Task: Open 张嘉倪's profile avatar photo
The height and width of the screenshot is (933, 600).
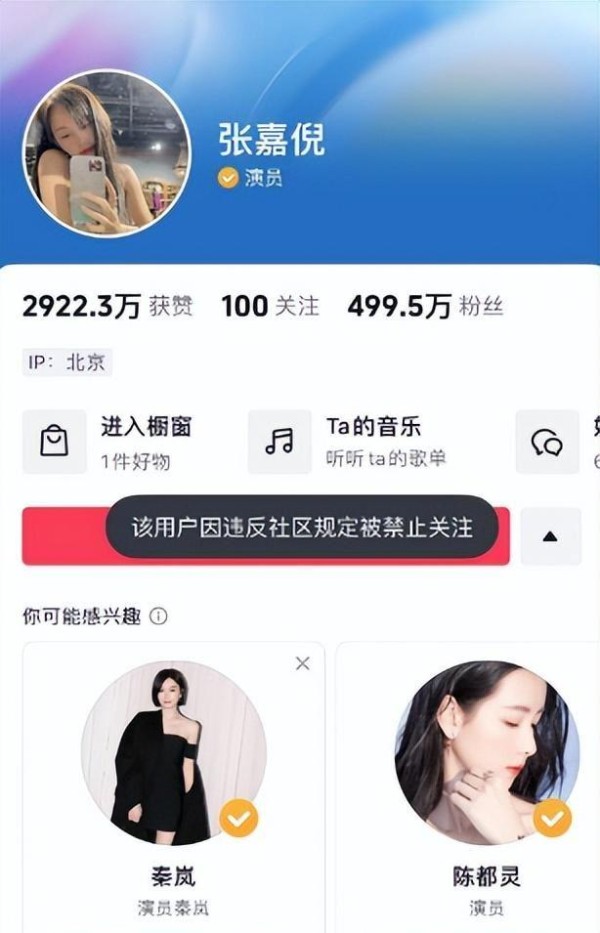Action: point(106,153)
